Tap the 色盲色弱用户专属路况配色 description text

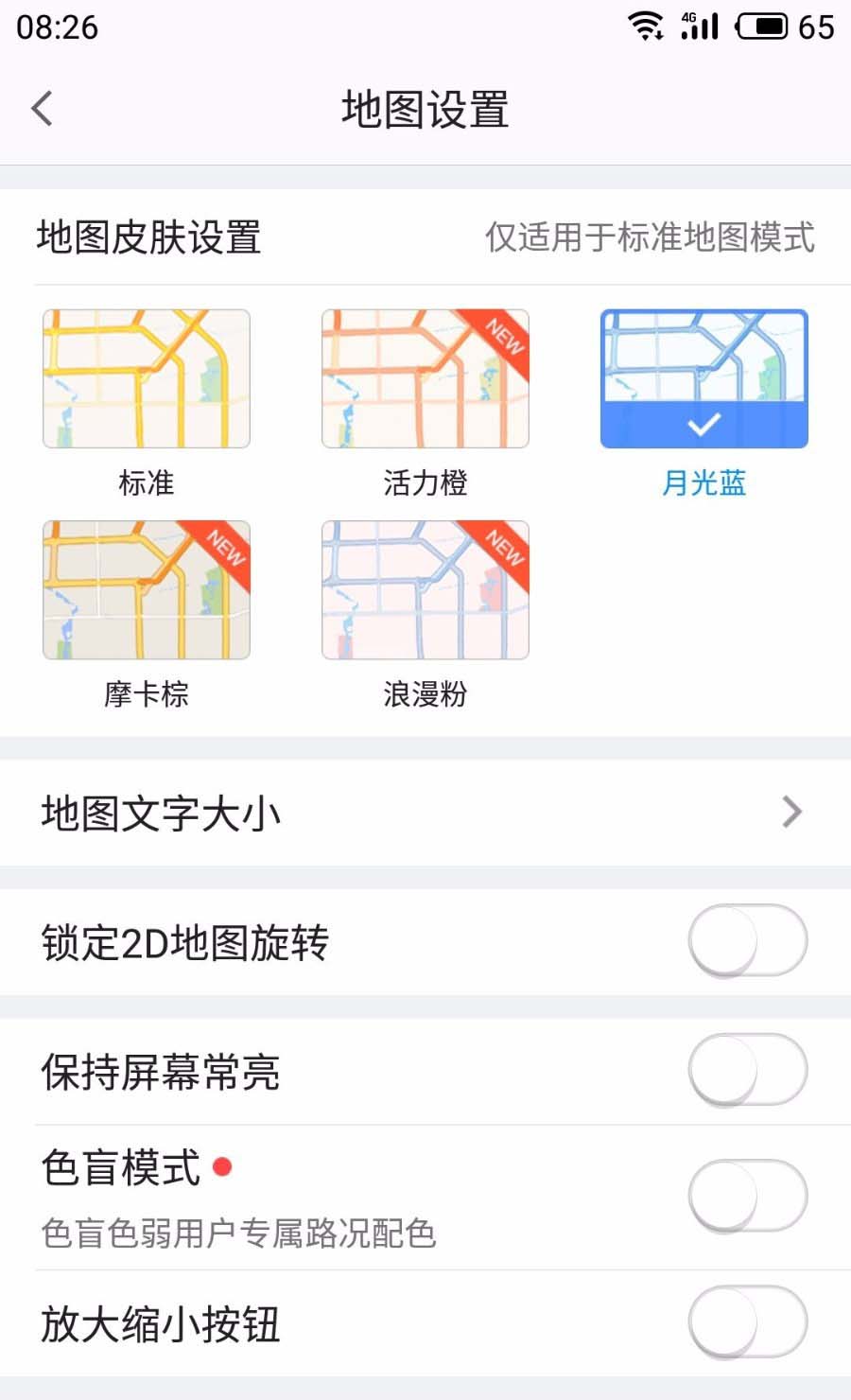239,1233
